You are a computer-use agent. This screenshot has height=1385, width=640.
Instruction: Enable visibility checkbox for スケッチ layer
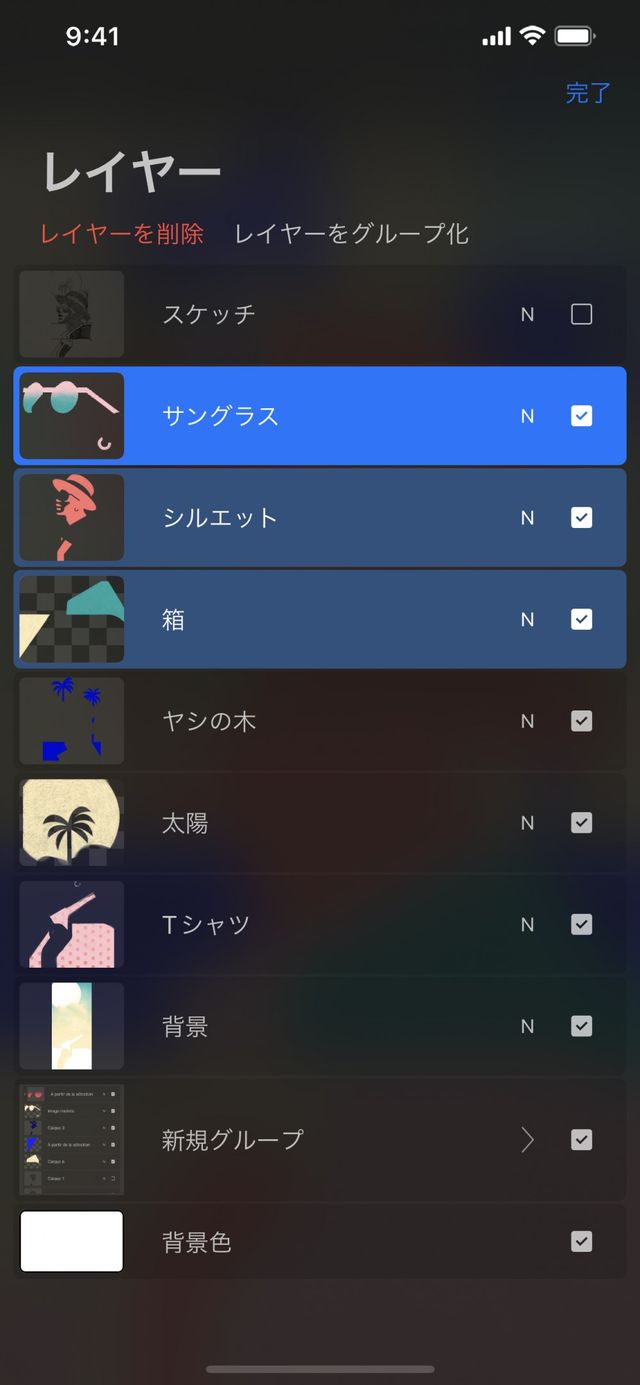point(581,315)
